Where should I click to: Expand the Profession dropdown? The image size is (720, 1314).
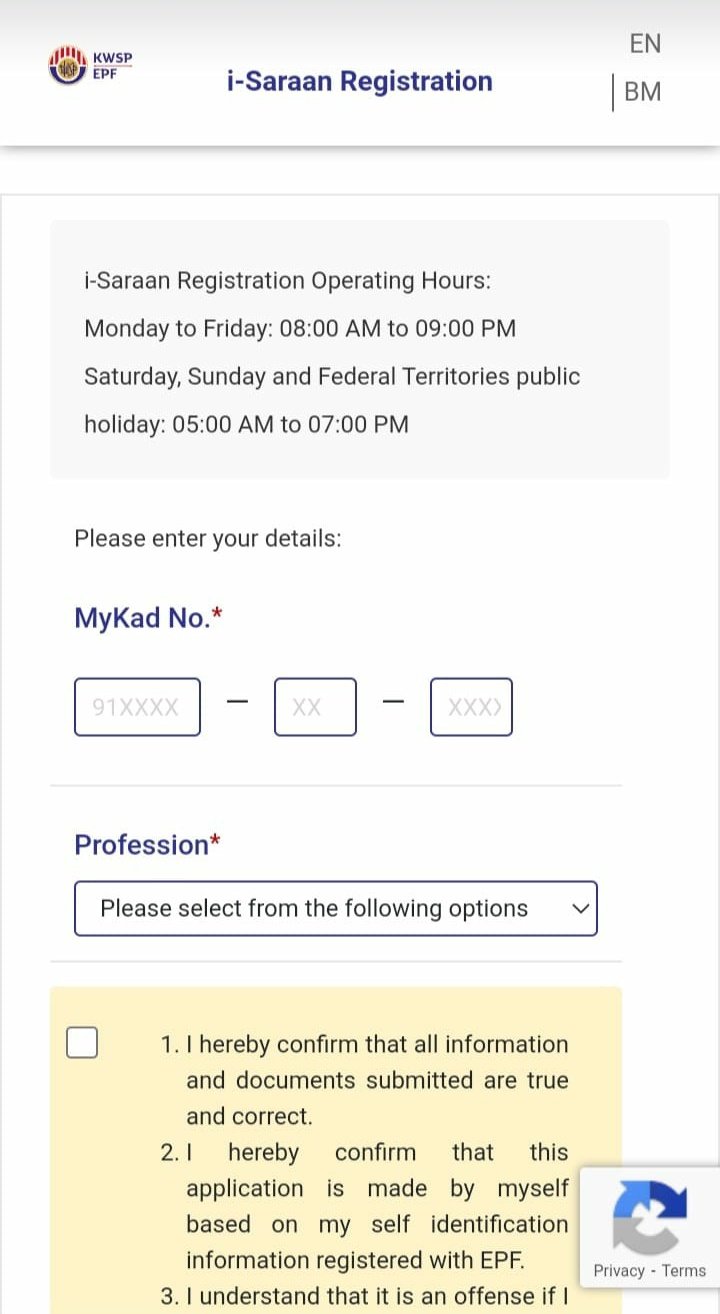pos(336,908)
